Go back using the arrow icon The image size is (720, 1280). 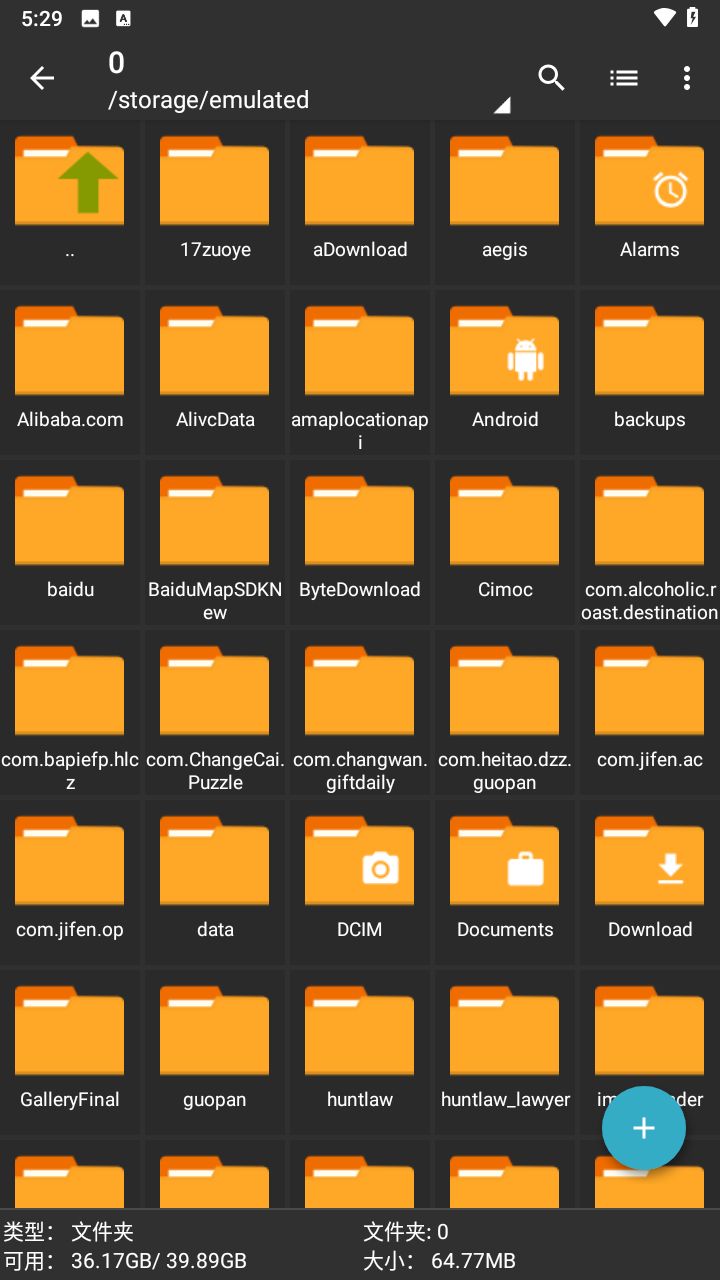pyautogui.click(x=42, y=78)
